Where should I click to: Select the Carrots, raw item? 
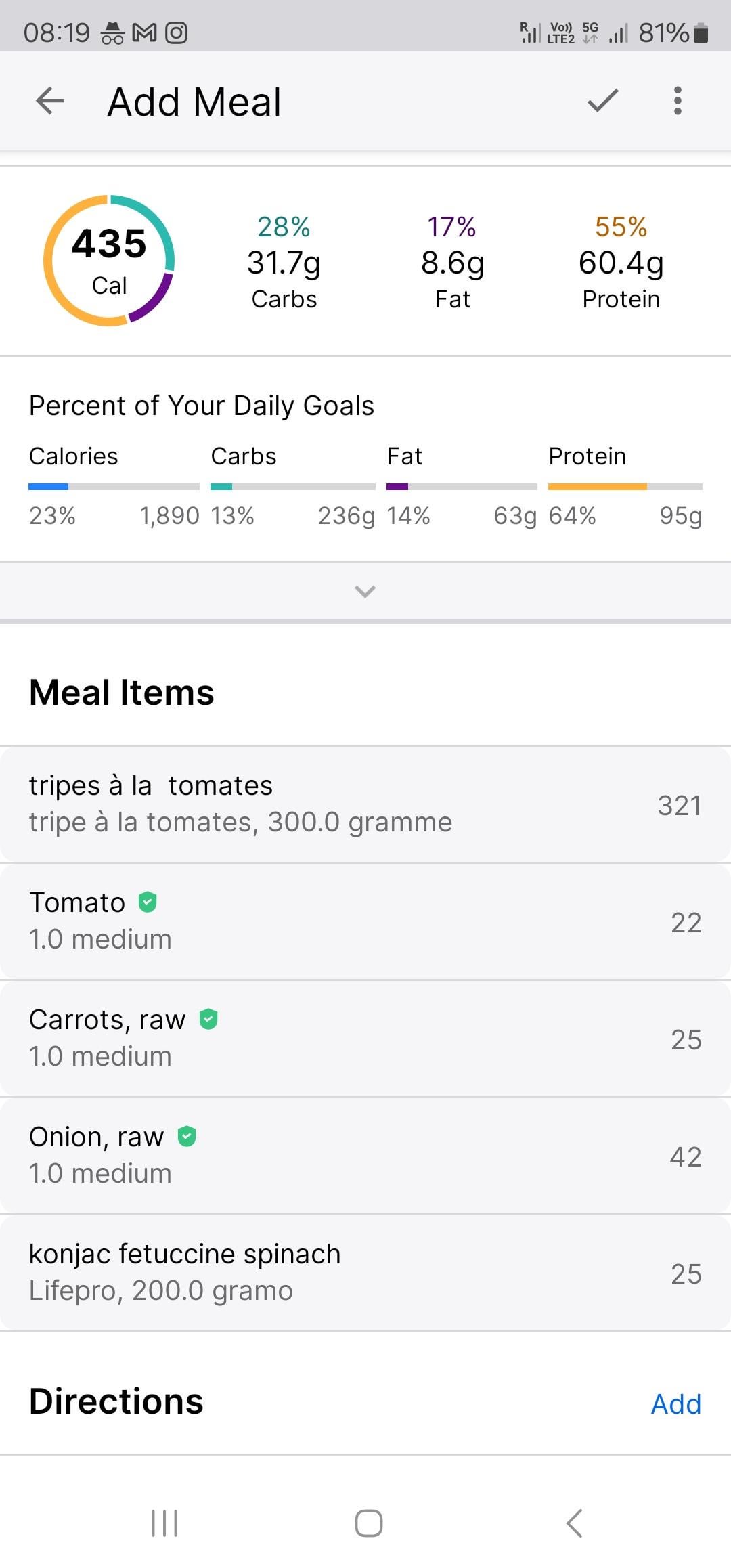pyautogui.click(x=365, y=1039)
